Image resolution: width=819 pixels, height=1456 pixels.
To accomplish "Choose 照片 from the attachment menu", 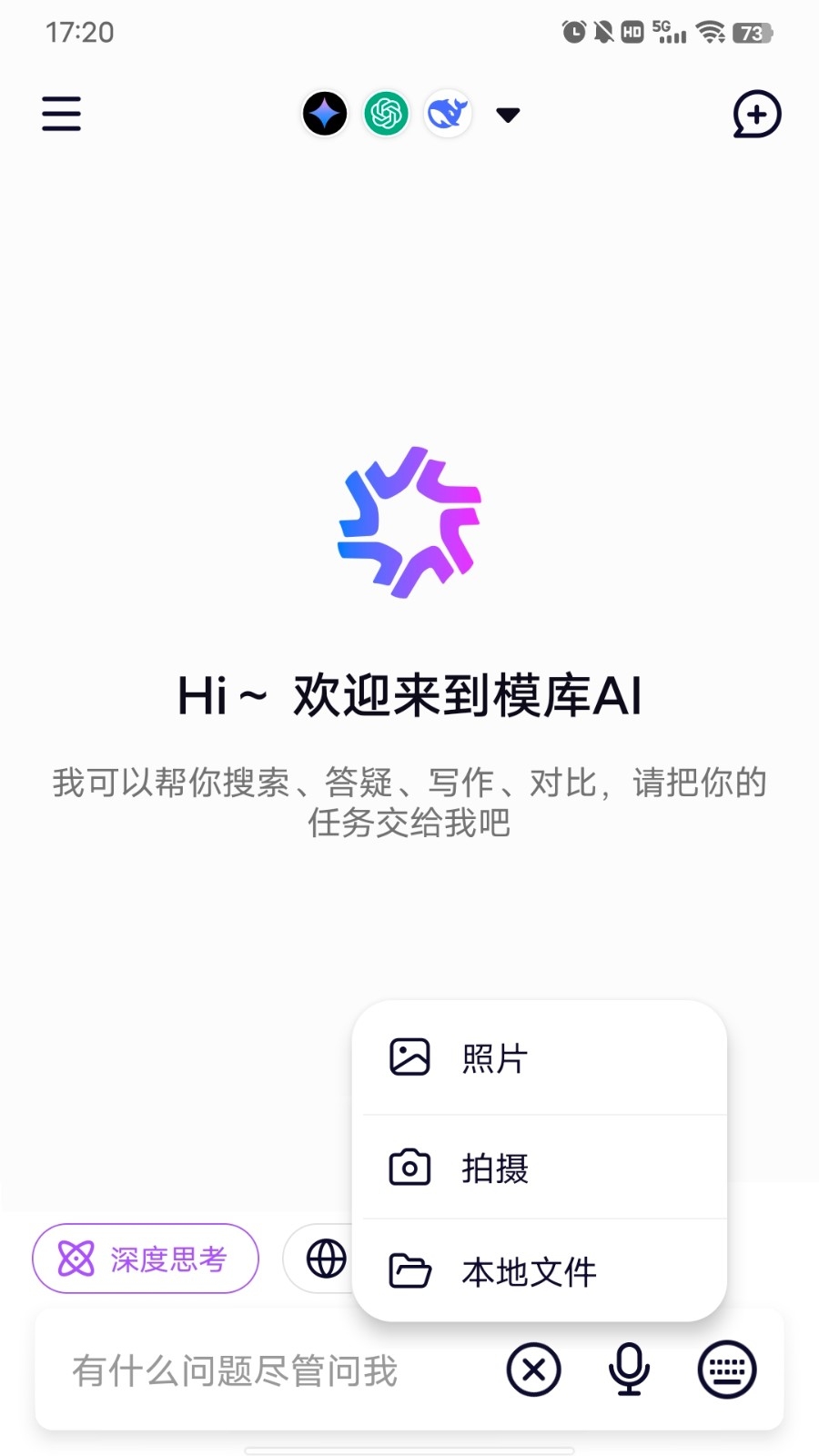I will click(540, 1058).
